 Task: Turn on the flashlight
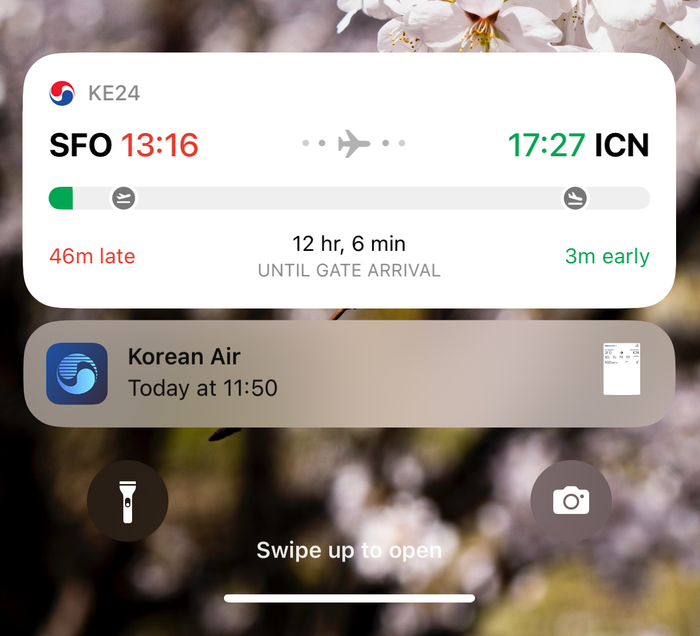coord(127,500)
